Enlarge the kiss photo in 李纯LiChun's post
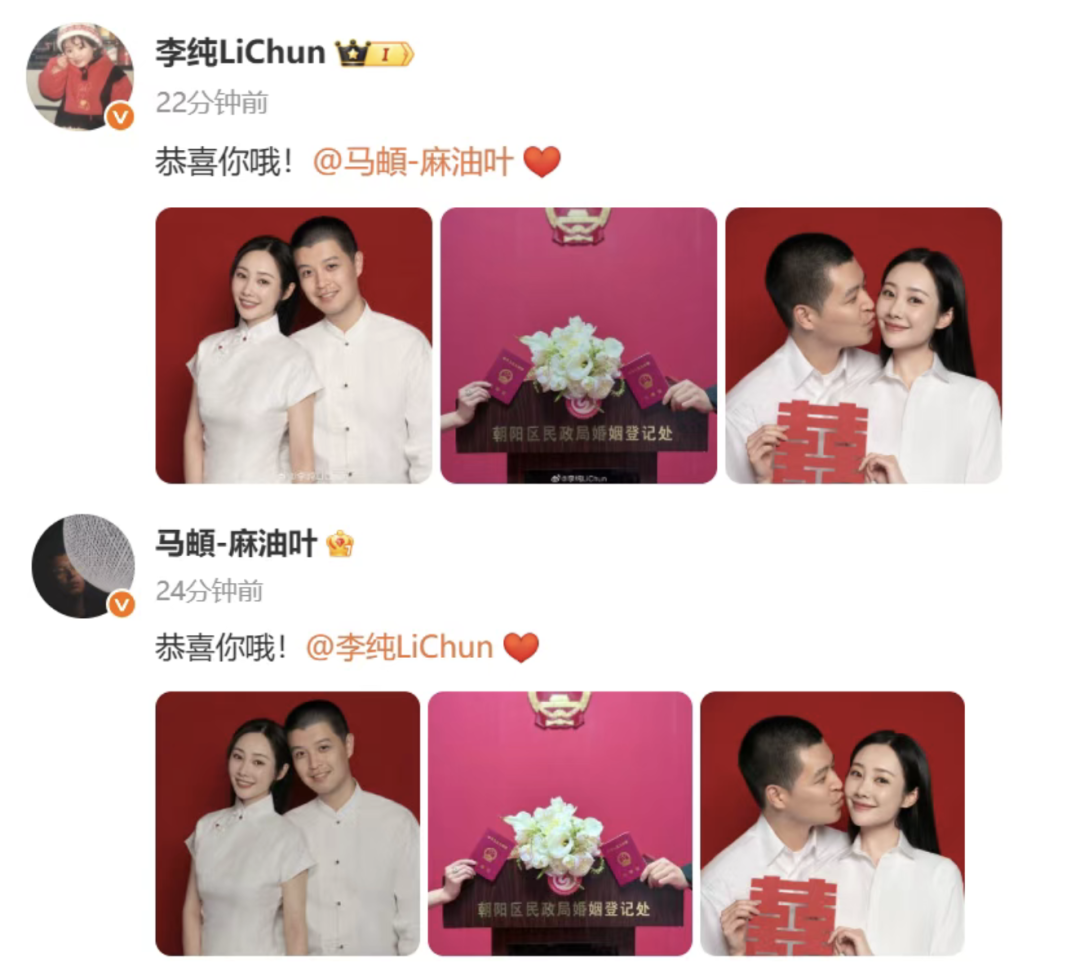Image resolution: width=1080 pixels, height=967 pixels. (863, 345)
